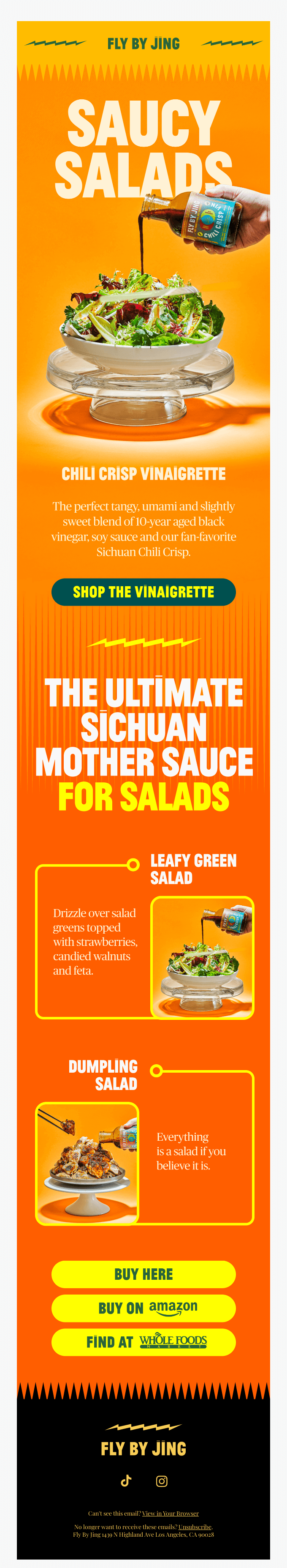Open the View in Your Browser link
Image resolution: width=287 pixels, height=1568 pixels.
(170, 1513)
